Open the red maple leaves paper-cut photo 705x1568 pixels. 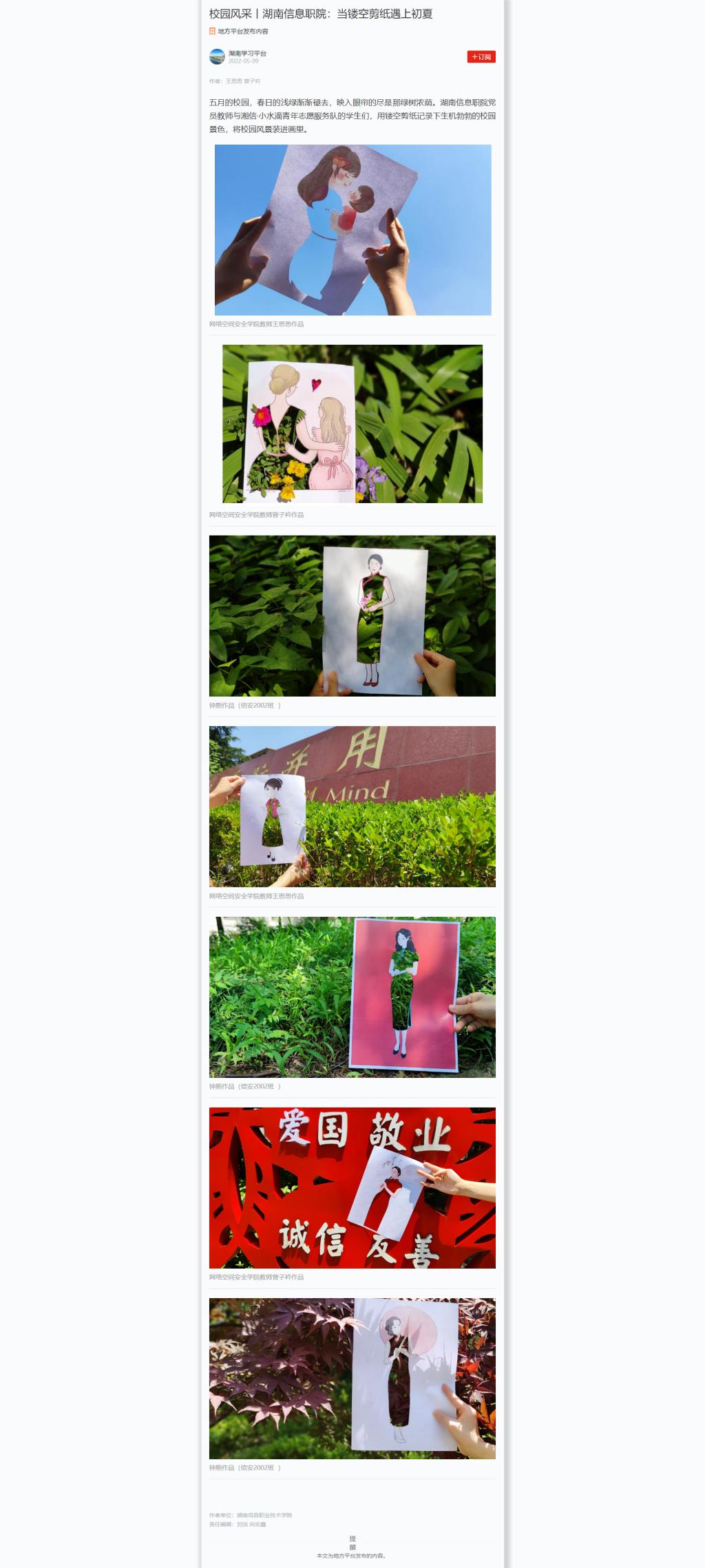(x=352, y=1378)
